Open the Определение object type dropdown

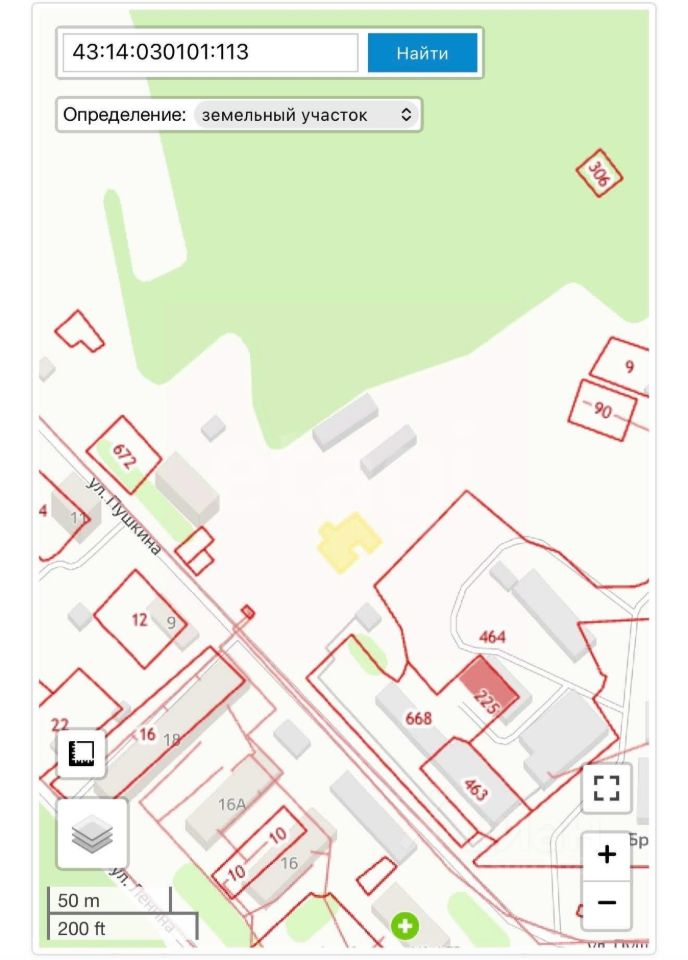307,115
